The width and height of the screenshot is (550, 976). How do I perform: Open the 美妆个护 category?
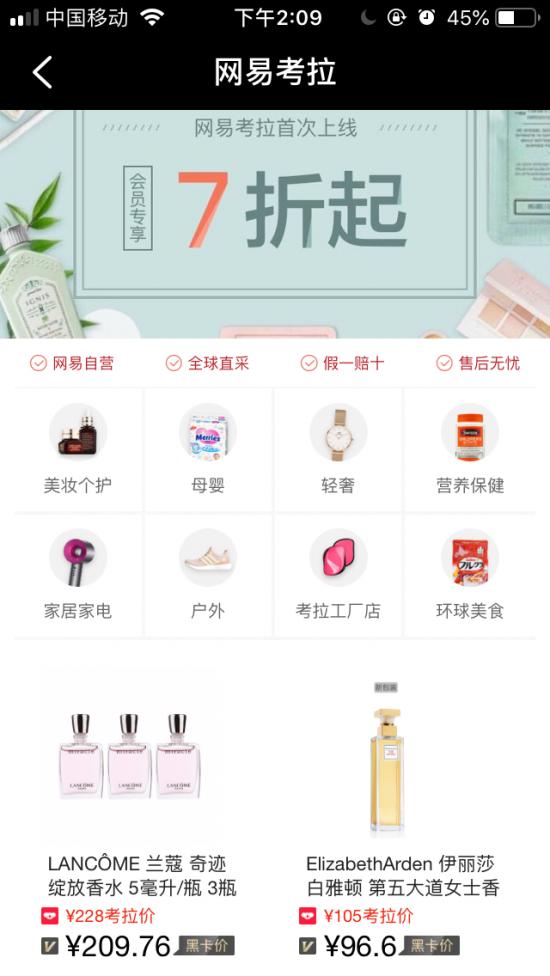[78, 450]
